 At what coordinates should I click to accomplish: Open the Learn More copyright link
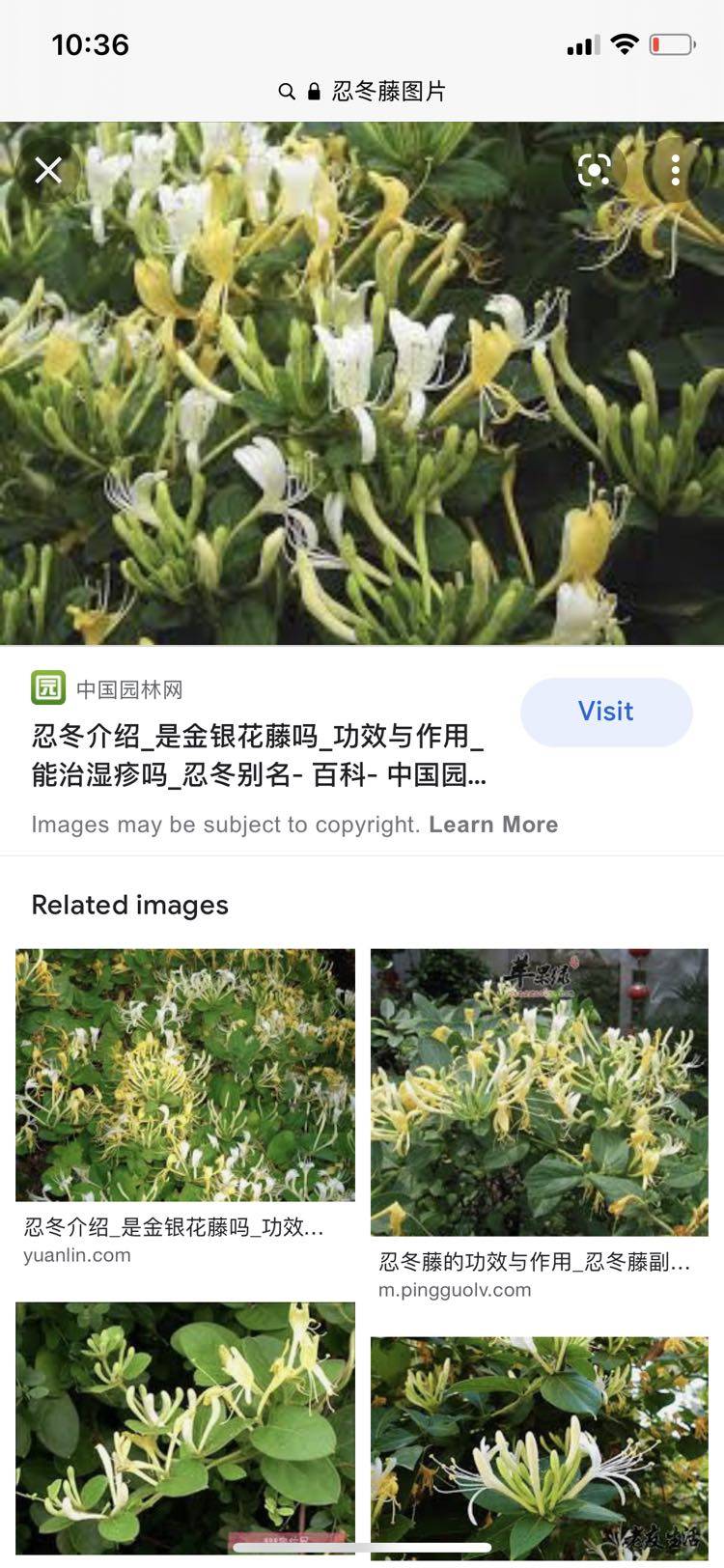(493, 825)
